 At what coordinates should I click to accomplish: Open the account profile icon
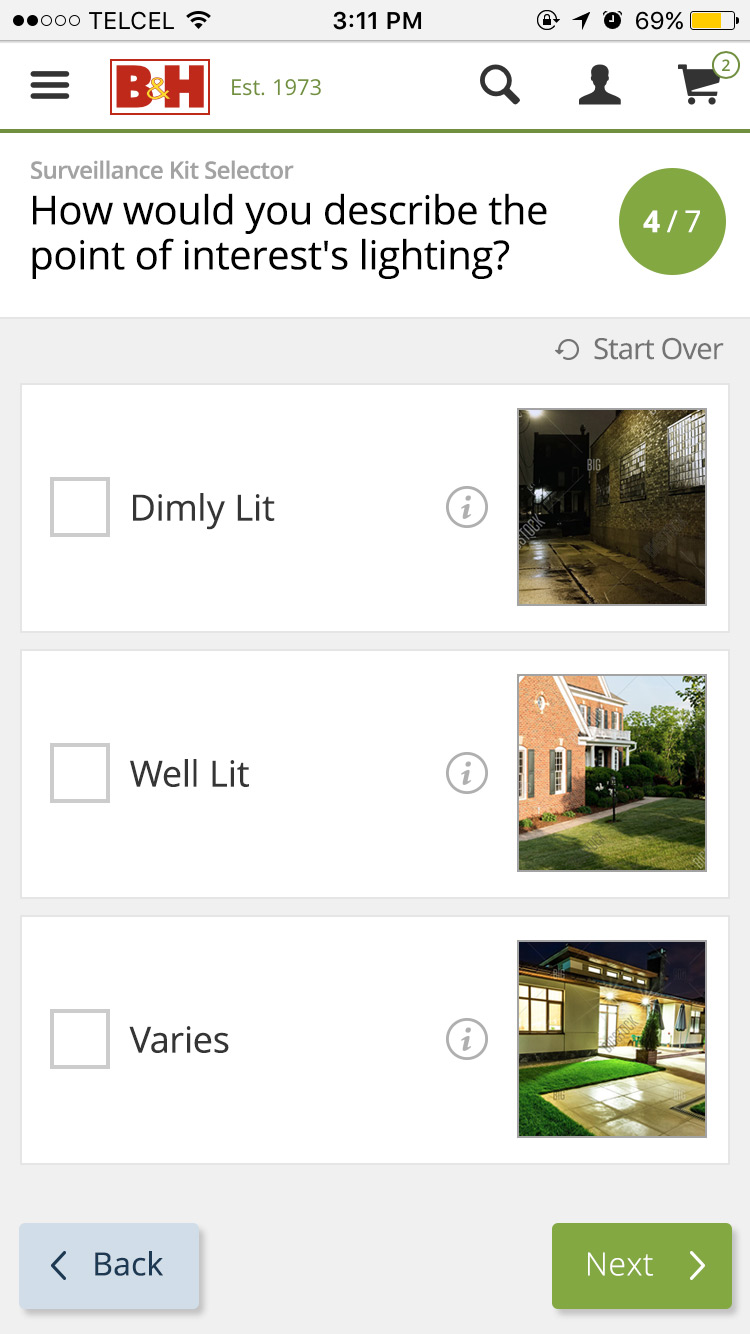pos(600,86)
